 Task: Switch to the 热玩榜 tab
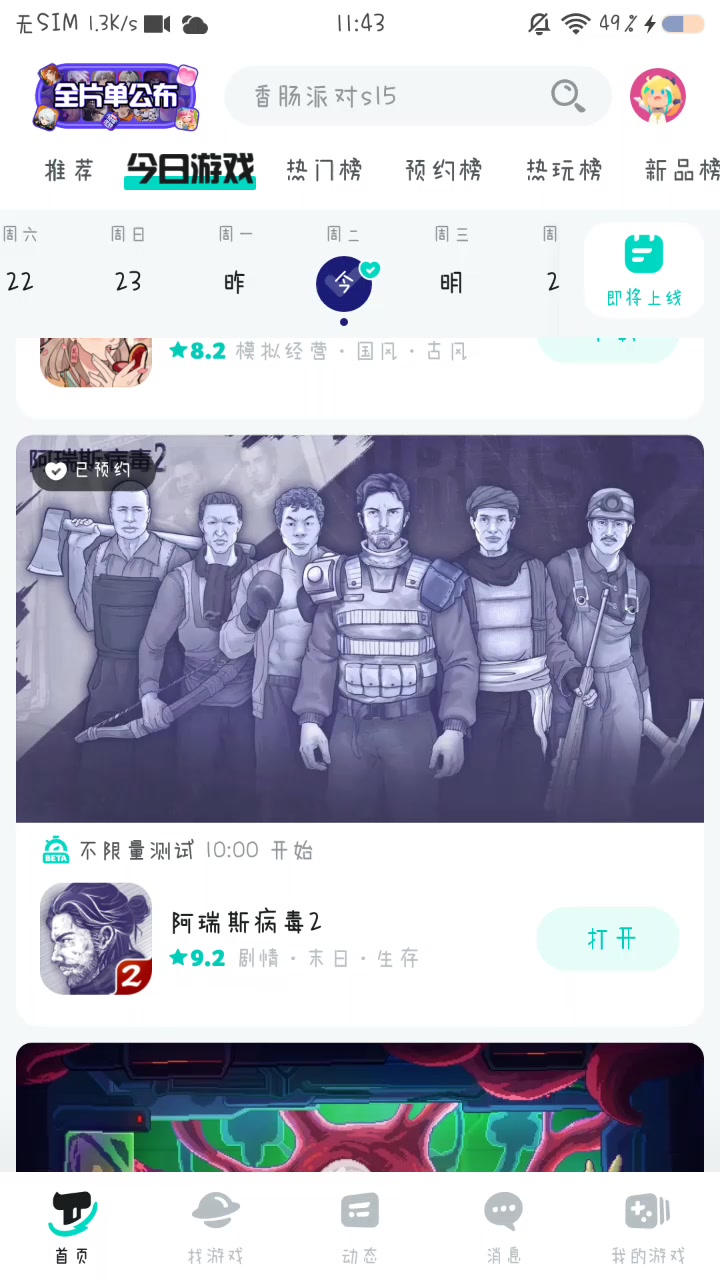tap(564, 170)
